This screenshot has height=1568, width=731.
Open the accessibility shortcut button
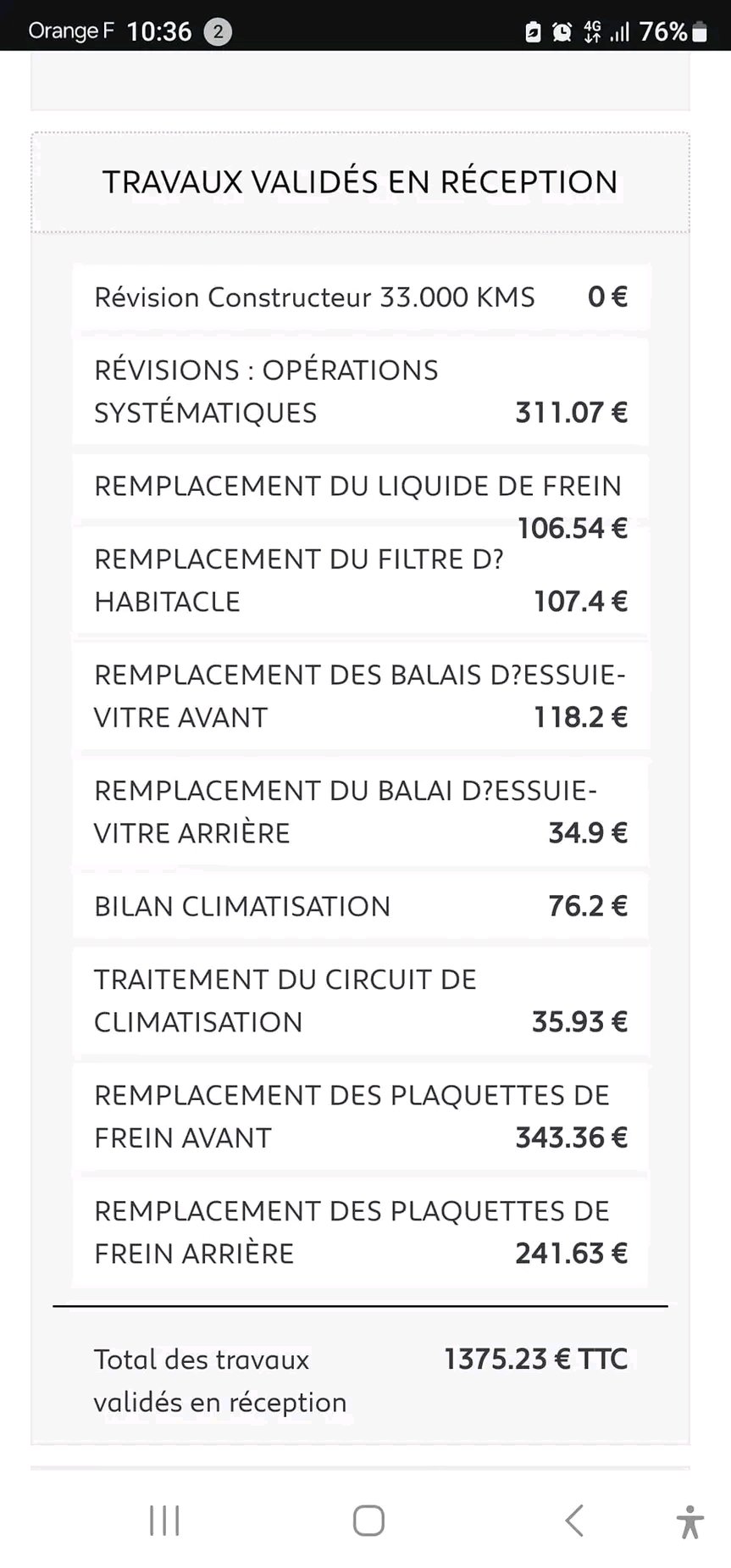[x=690, y=1521]
